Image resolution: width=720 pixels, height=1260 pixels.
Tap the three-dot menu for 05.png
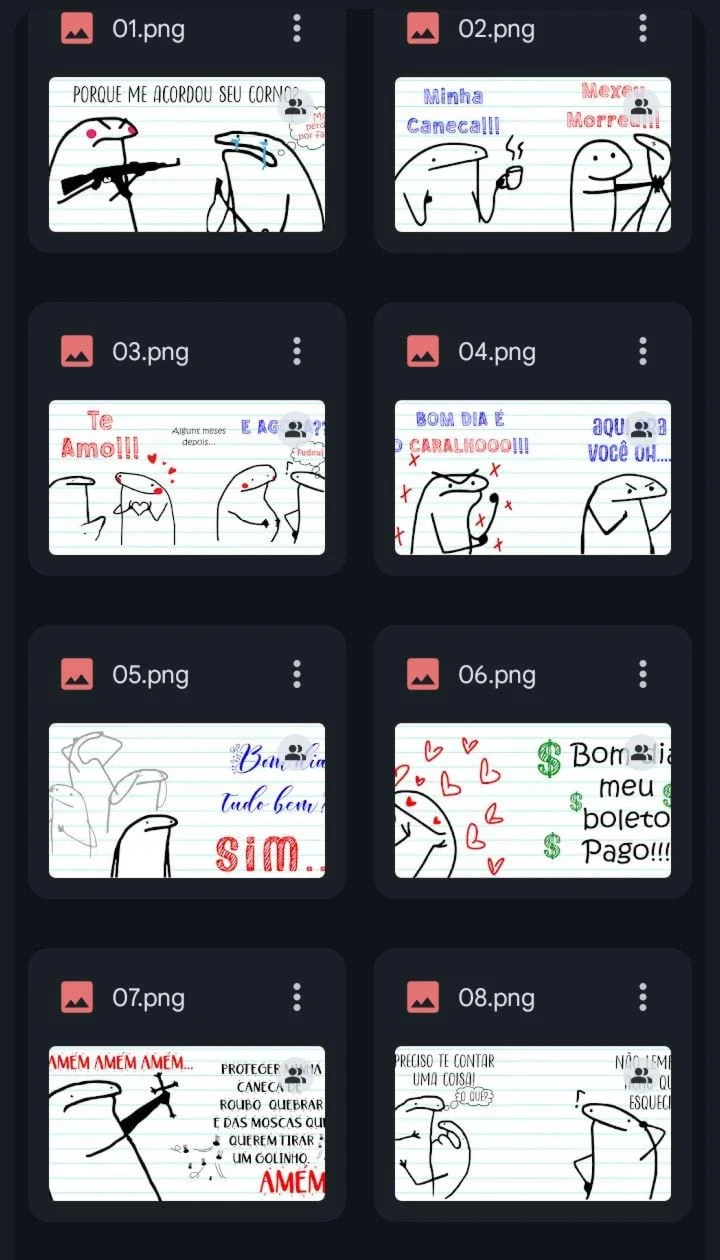pos(297,674)
